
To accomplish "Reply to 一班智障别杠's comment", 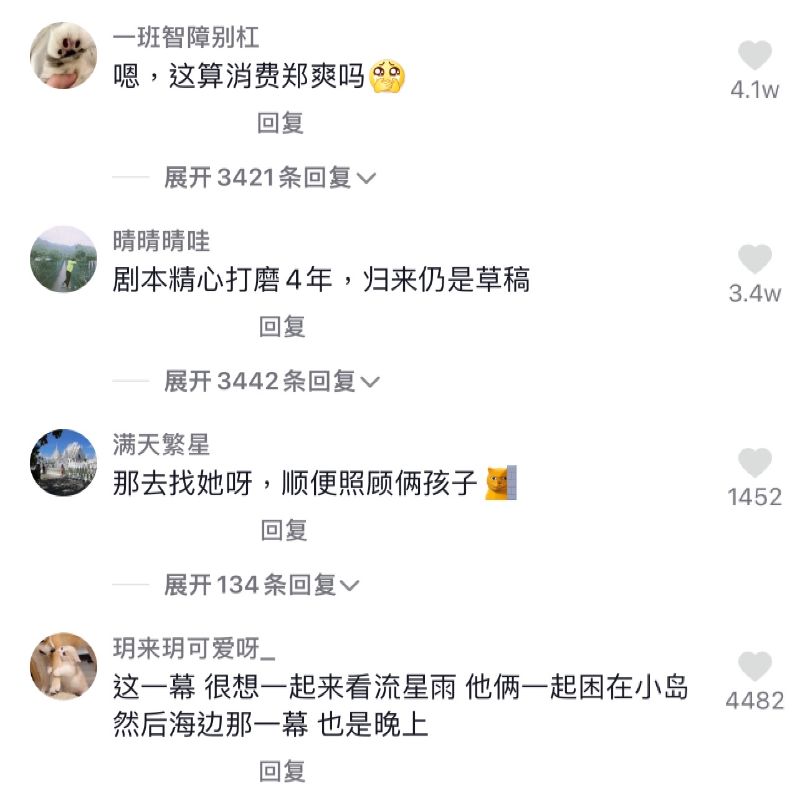I will [281, 123].
